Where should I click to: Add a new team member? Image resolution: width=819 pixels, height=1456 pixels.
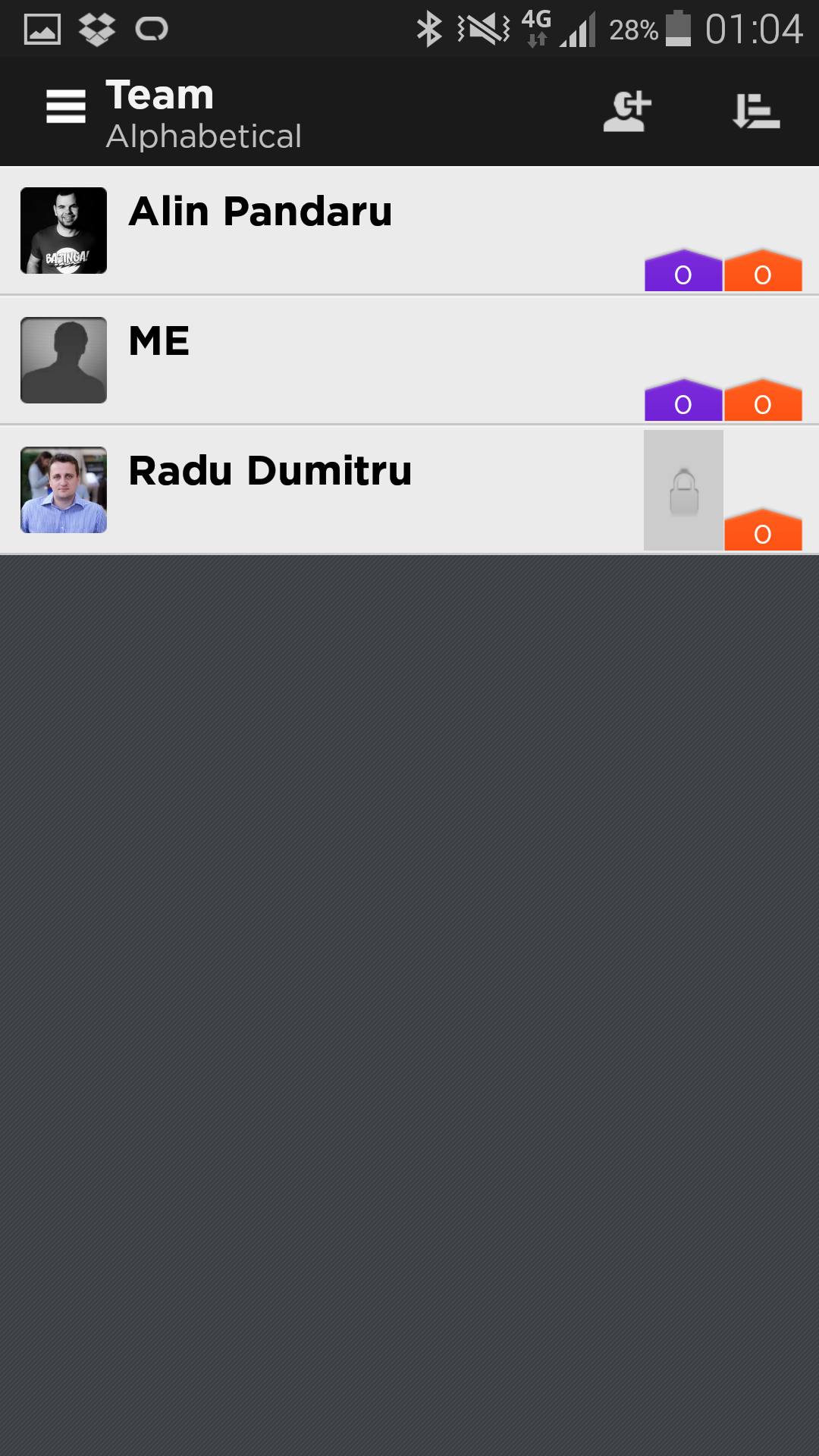(x=627, y=111)
